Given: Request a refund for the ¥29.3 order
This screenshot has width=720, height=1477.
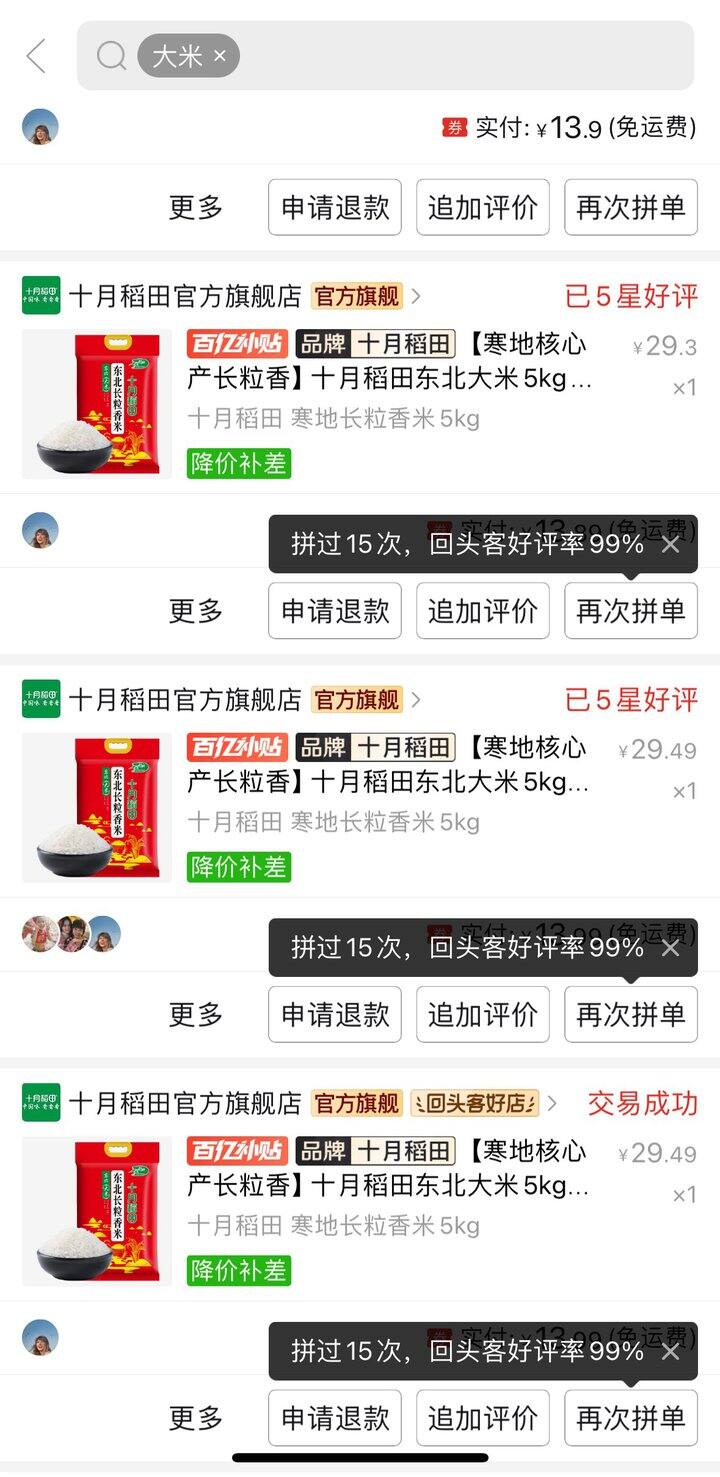Looking at the screenshot, I should [x=335, y=611].
